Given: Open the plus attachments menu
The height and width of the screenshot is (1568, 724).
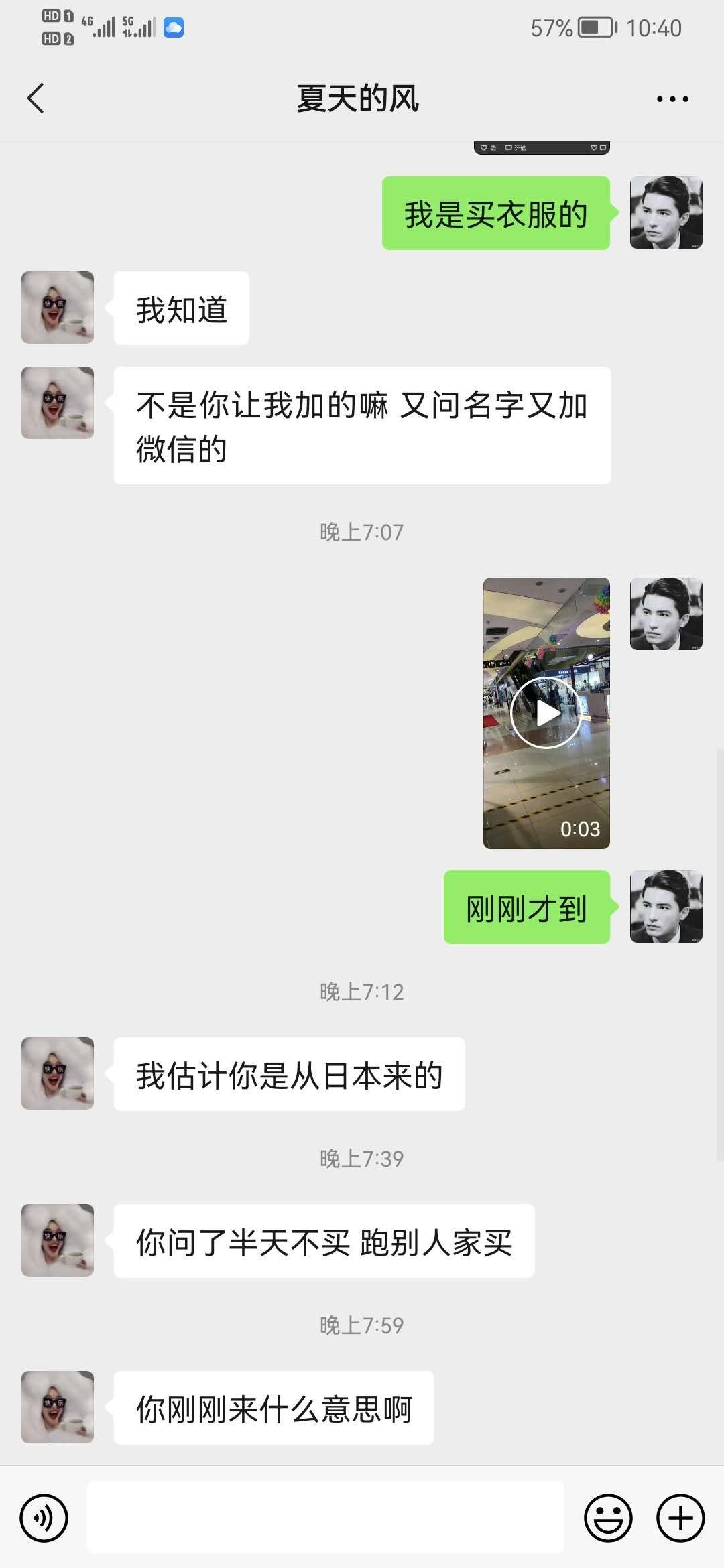Looking at the screenshot, I should tap(680, 1518).
